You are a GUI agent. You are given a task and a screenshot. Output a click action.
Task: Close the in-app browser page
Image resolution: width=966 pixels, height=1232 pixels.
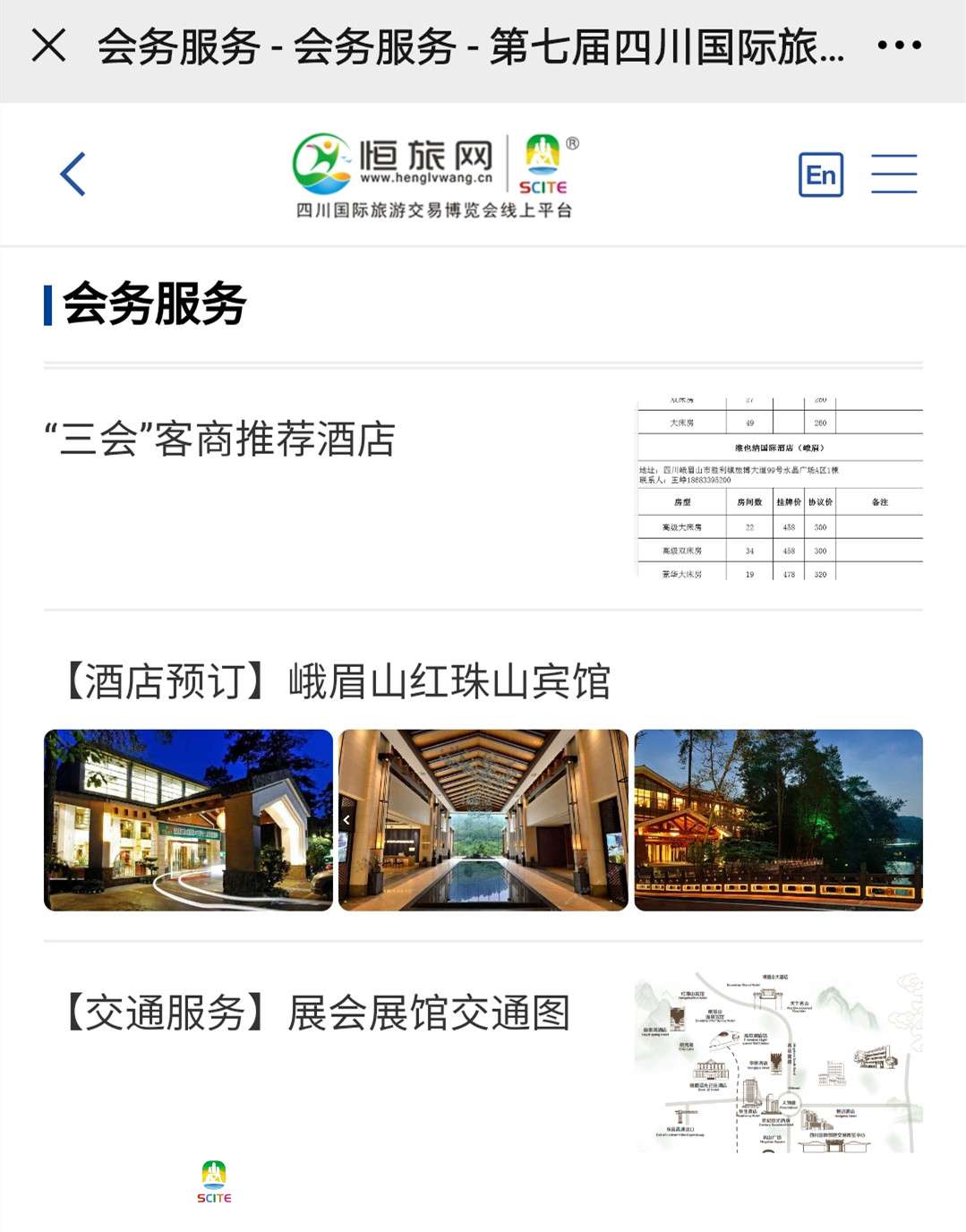pos(48,45)
